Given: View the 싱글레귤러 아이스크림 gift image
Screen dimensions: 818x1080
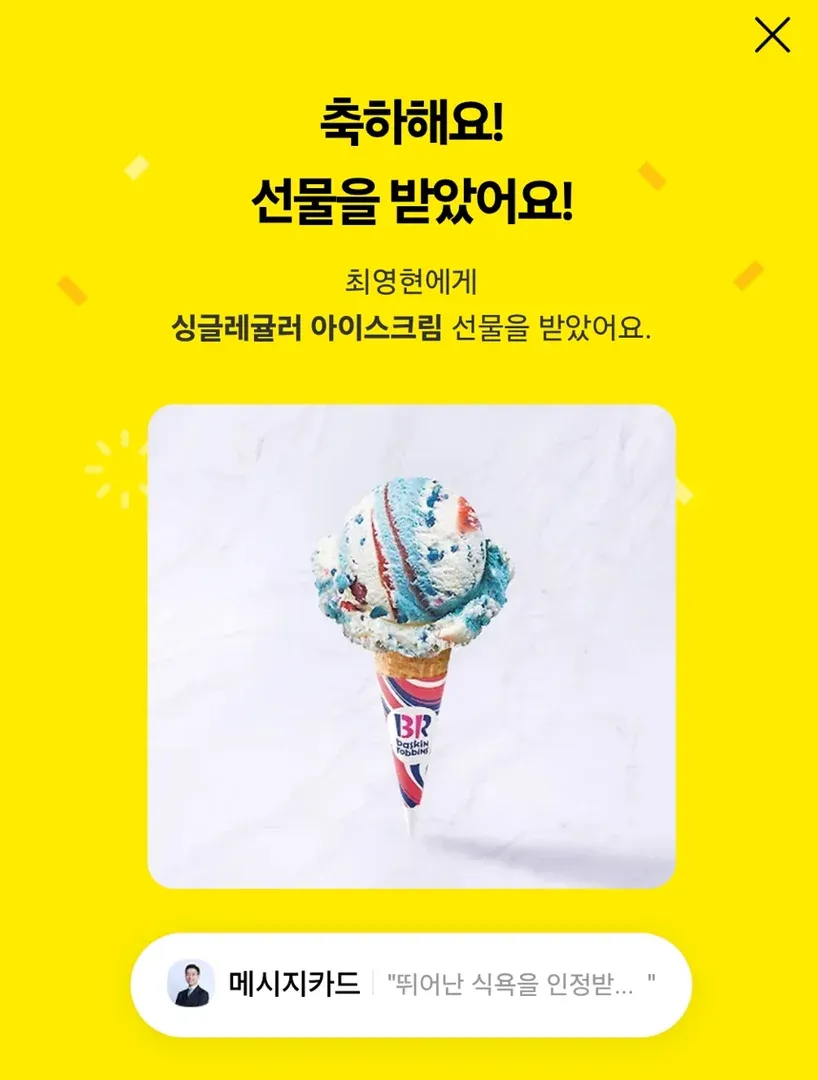Looking at the screenshot, I should (x=411, y=646).
